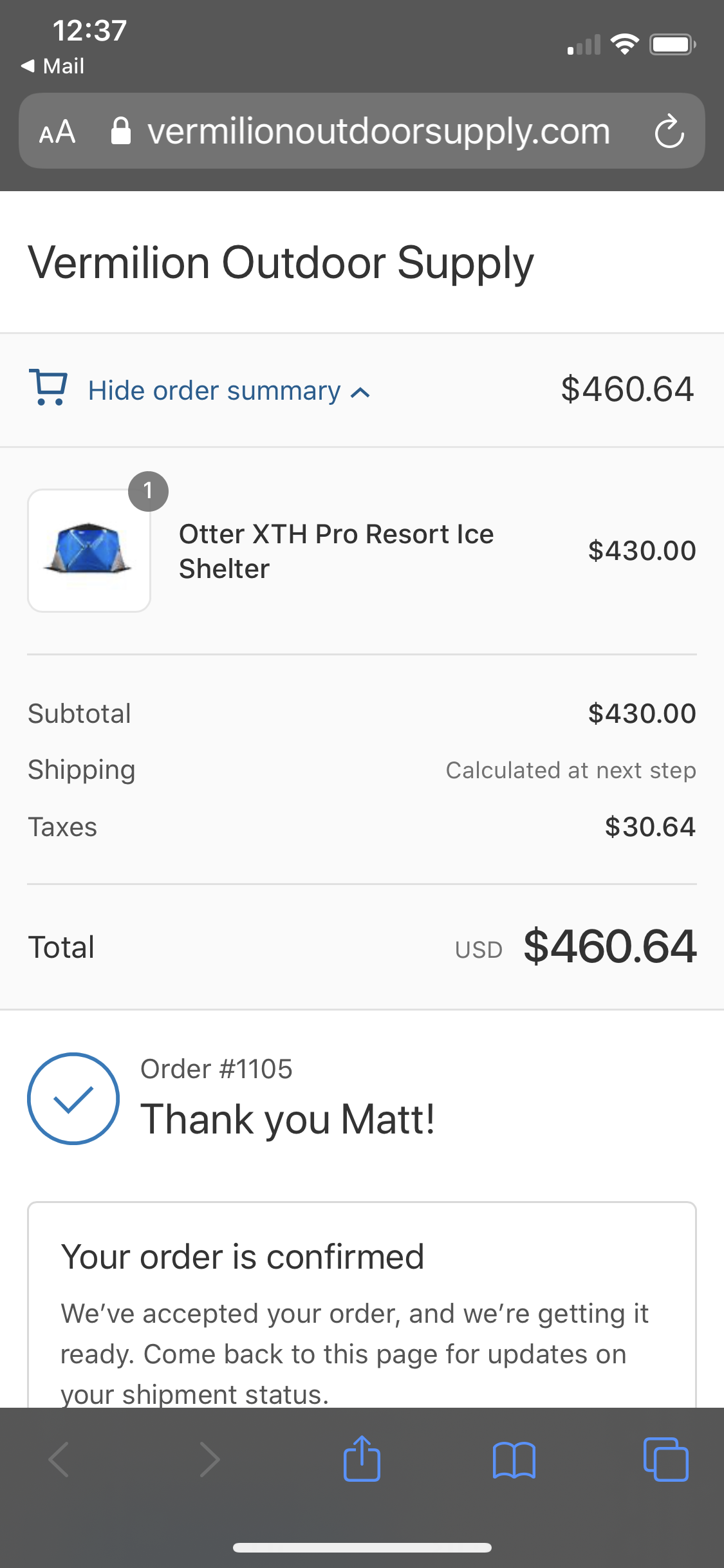Show open Safari tabs

pyautogui.click(x=665, y=1459)
